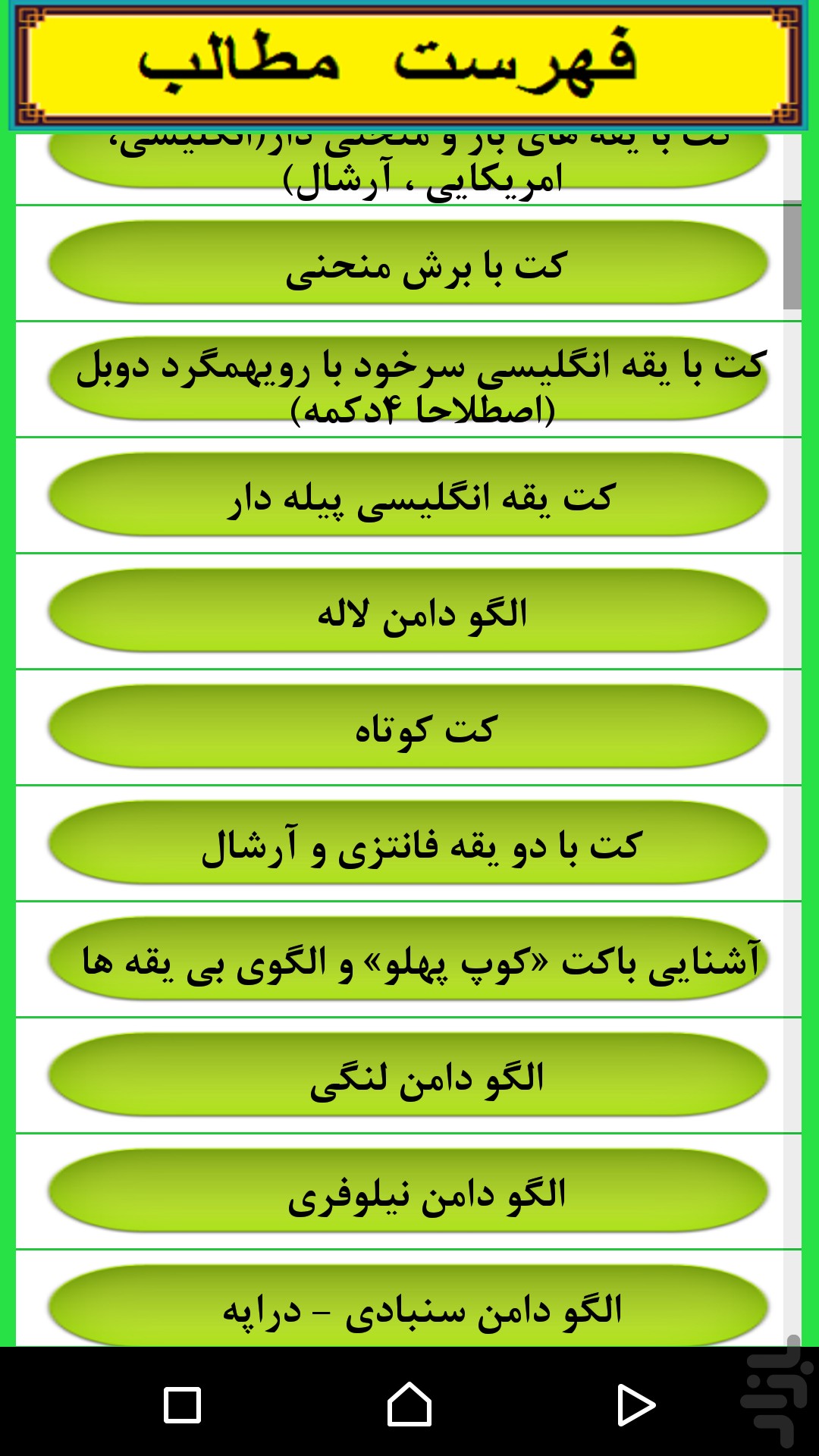Open the partly visible entry ending in 'امریکایی ، آرشال'
819x1456 pixels.
pos(409,163)
